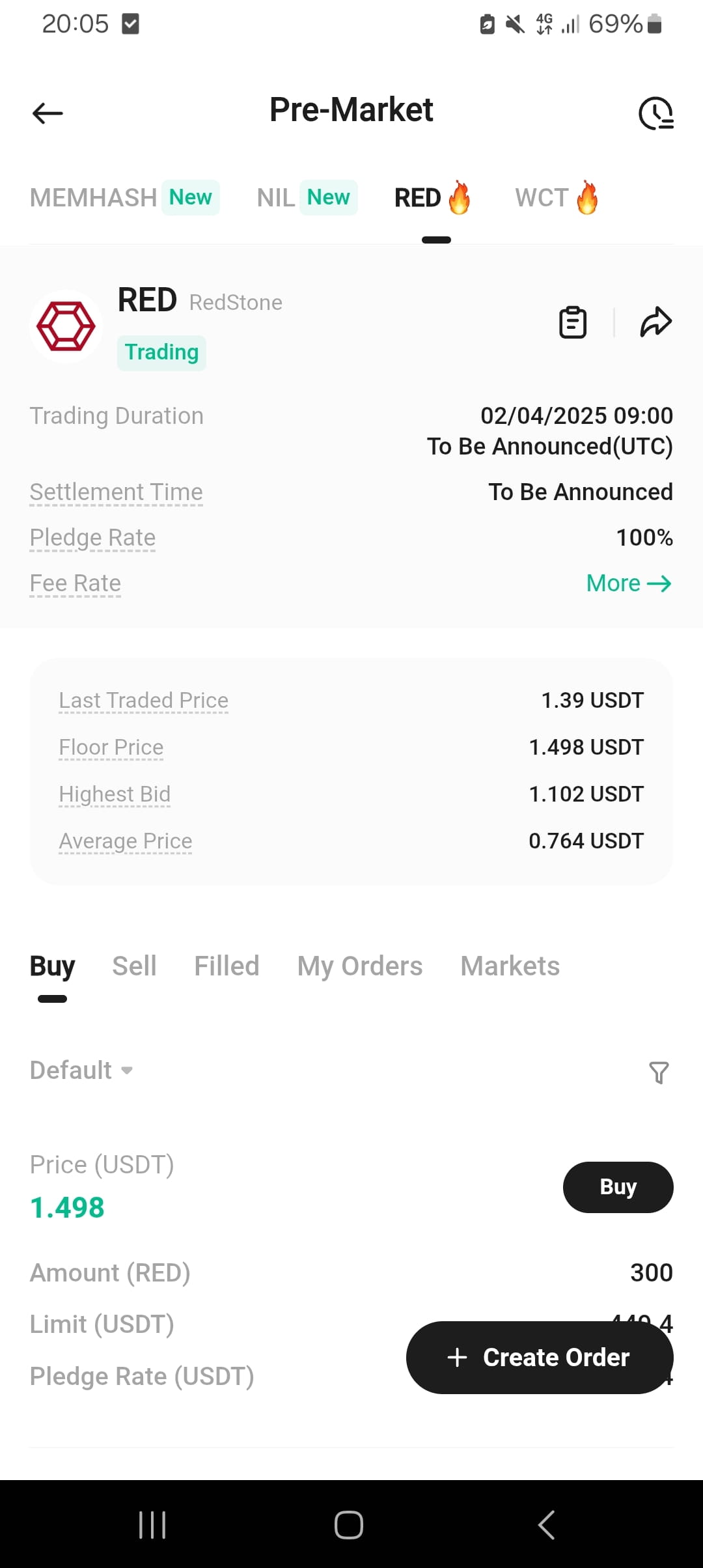Switch to the Sell tab

tap(134, 966)
